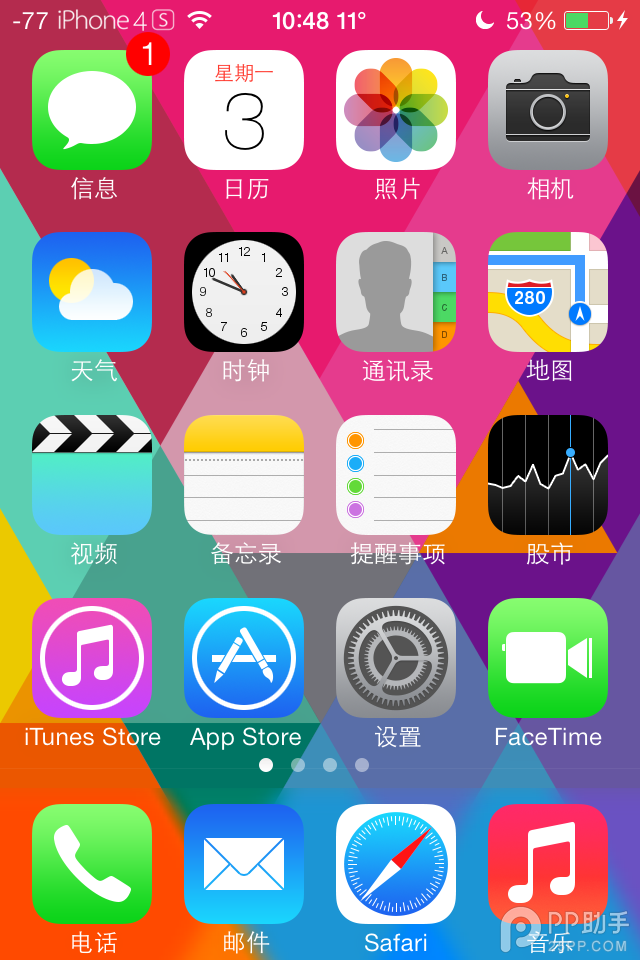The height and width of the screenshot is (960, 640).
Task: Open 通讯录 Contacts
Action: coord(396,292)
